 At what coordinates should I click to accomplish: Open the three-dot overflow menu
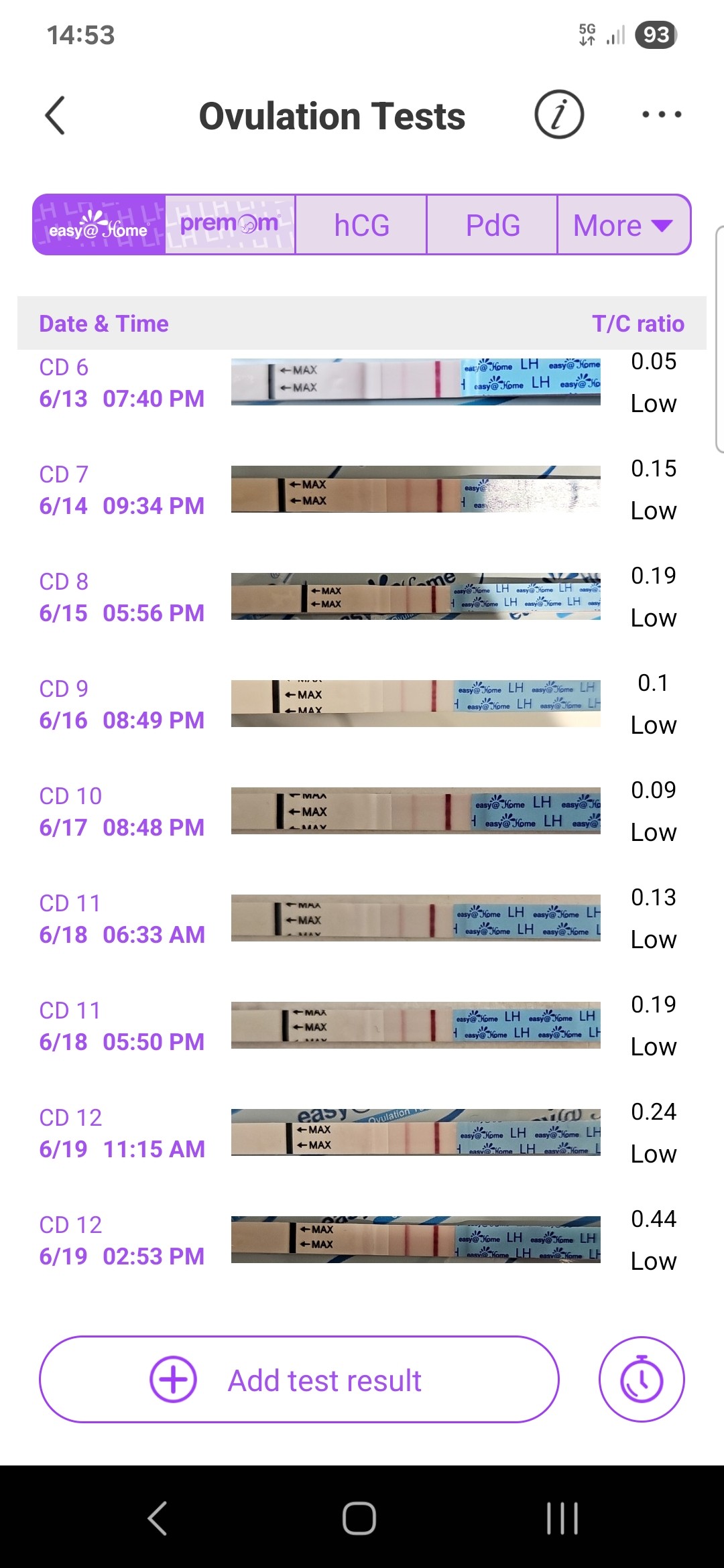click(x=661, y=115)
